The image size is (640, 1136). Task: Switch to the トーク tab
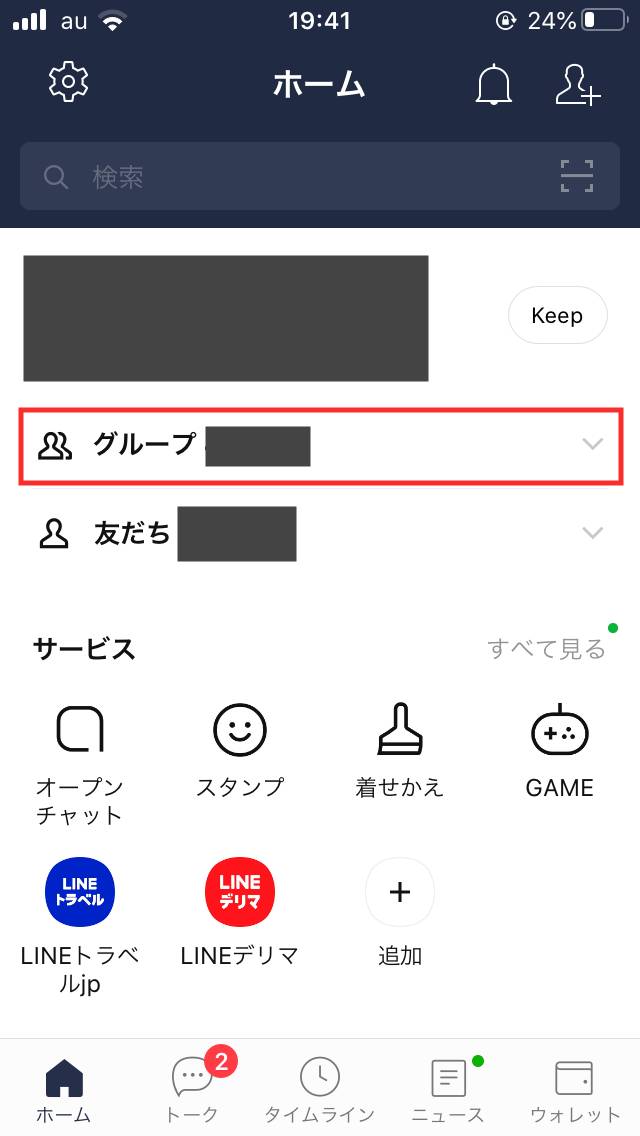pos(192,1087)
